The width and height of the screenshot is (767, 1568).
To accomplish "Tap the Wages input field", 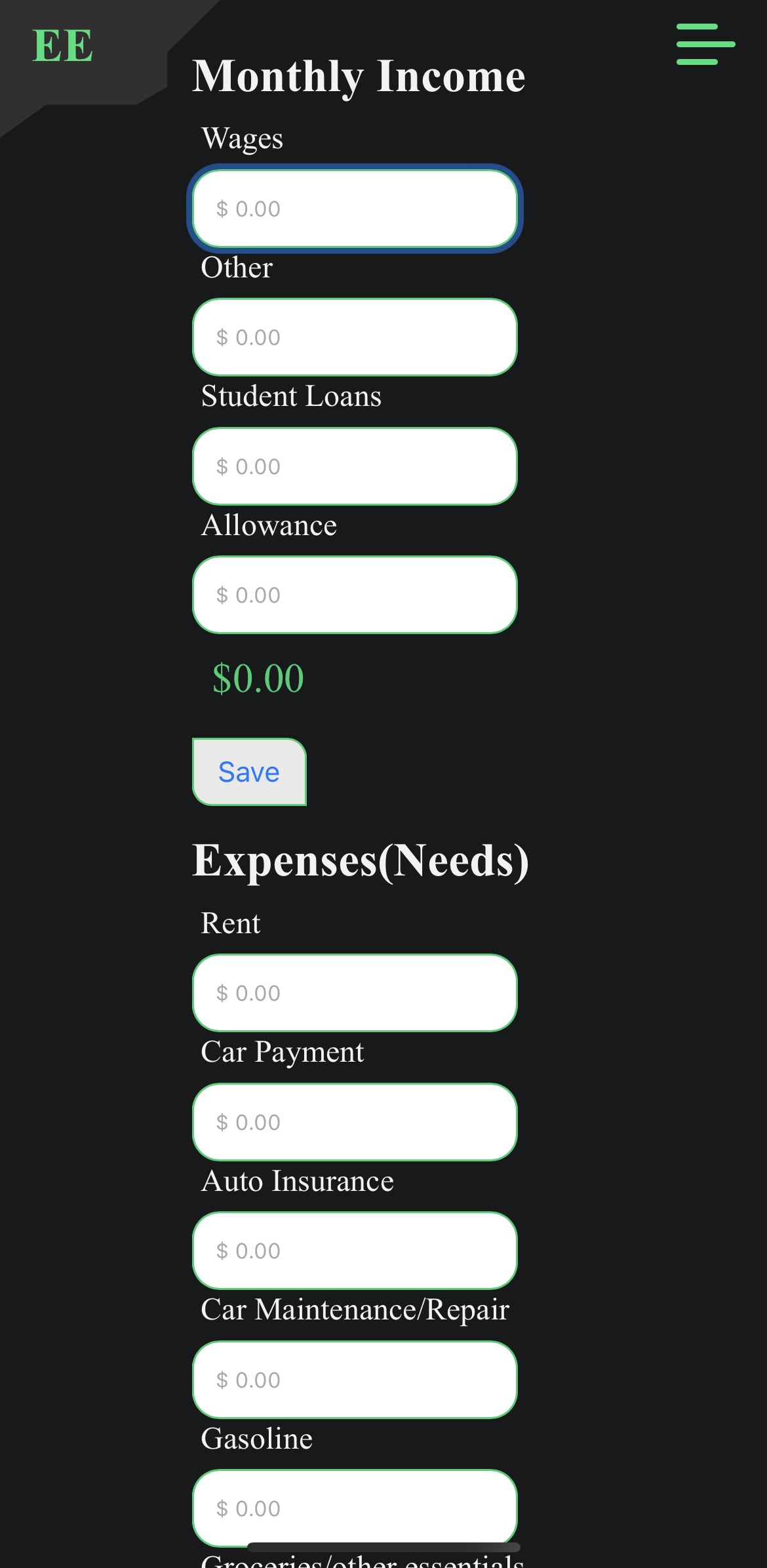I will (355, 209).
